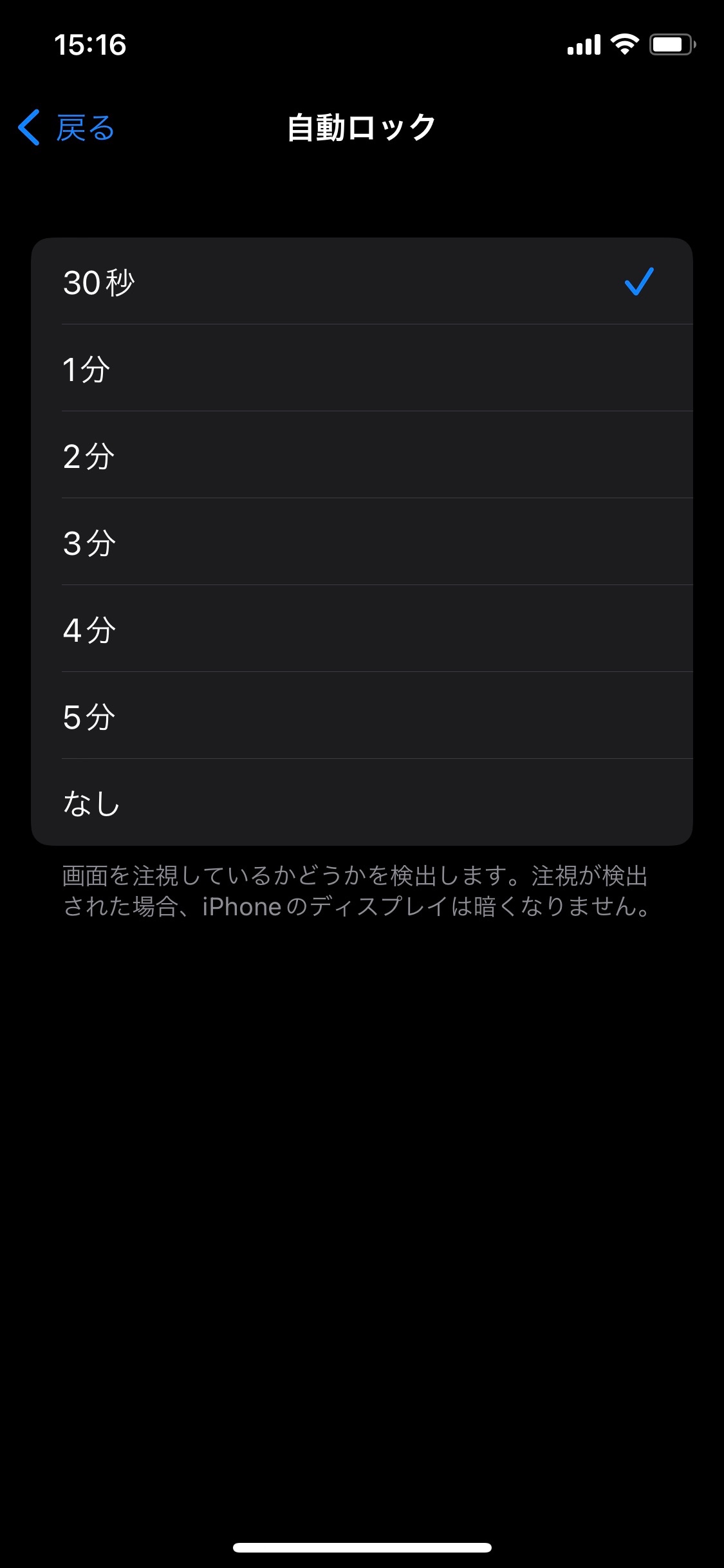Set auto-lock to 5分
Viewport: 724px width, 1568px height.
[362, 716]
